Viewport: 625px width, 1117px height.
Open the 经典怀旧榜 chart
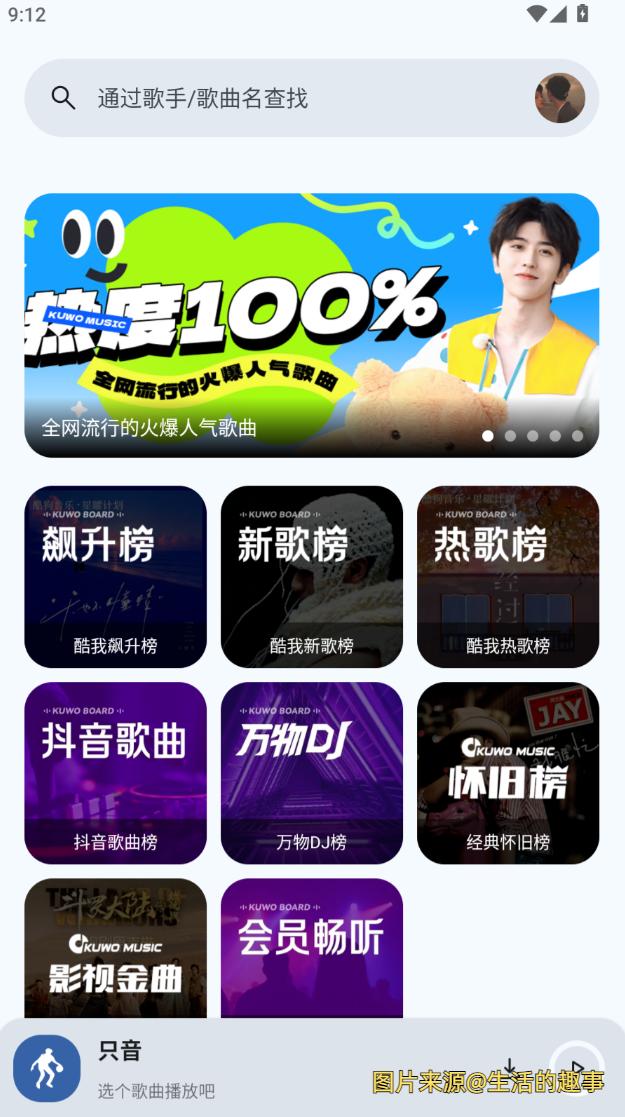pos(508,772)
